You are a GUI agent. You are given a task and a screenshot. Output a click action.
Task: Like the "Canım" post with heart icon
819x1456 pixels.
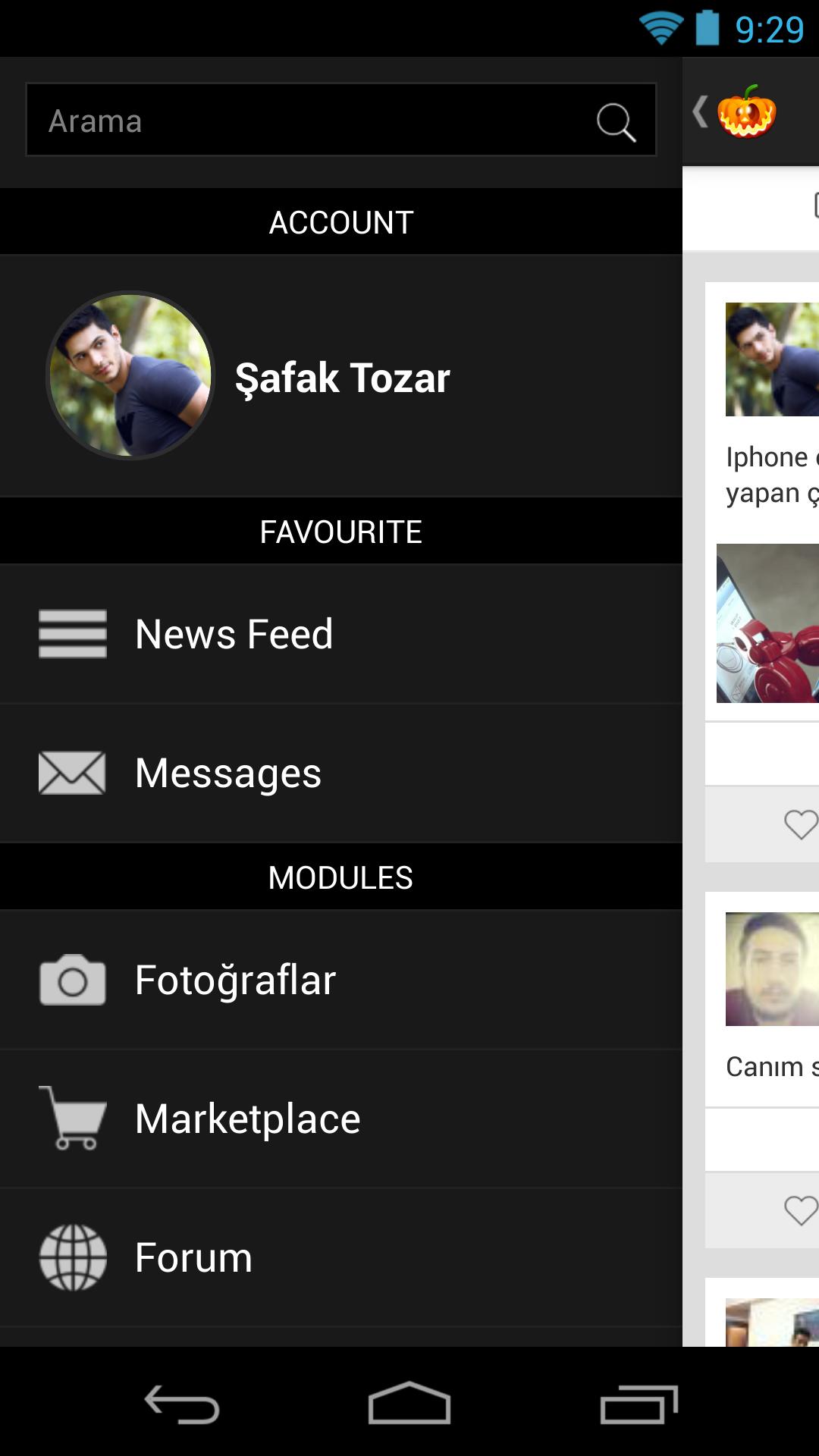(800, 1210)
